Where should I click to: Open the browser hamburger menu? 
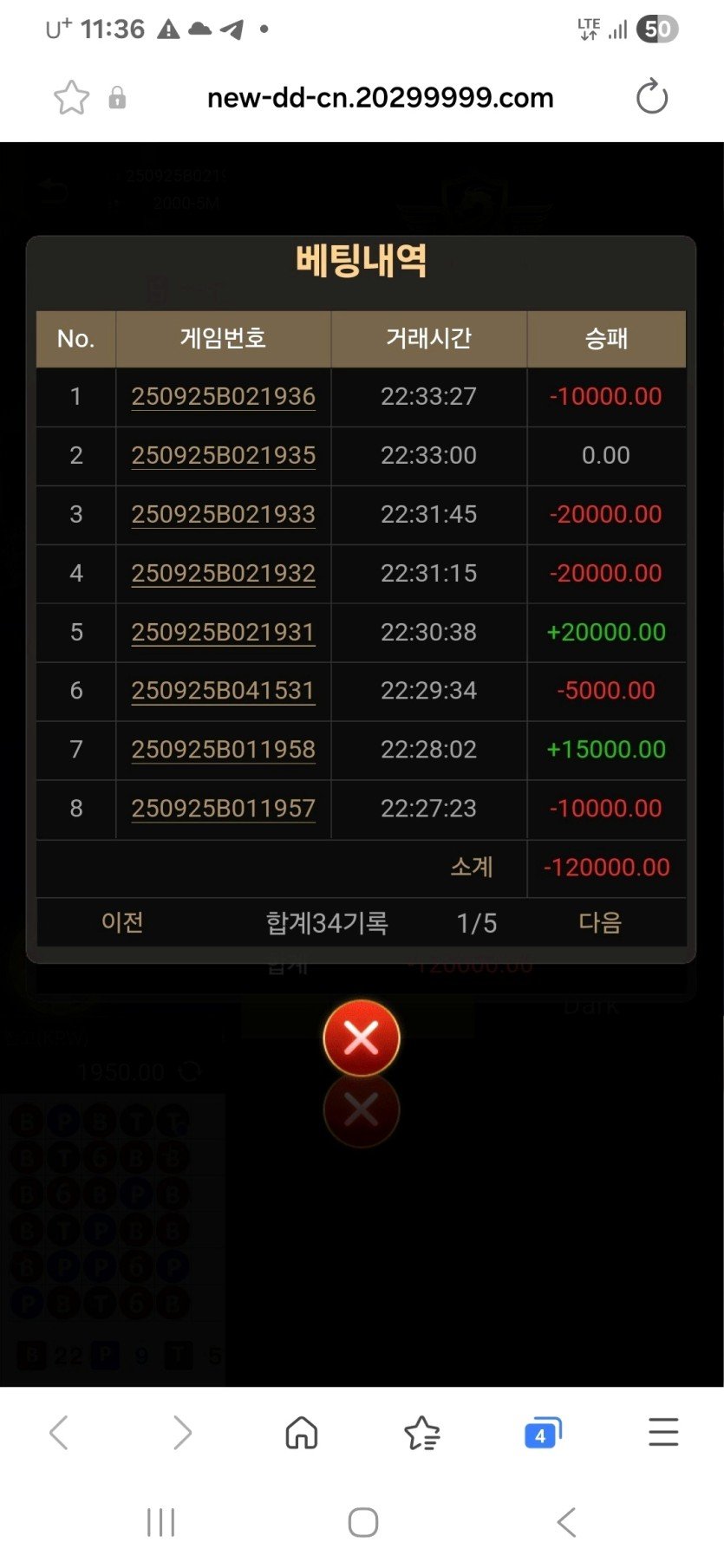tap(663, 1433)
